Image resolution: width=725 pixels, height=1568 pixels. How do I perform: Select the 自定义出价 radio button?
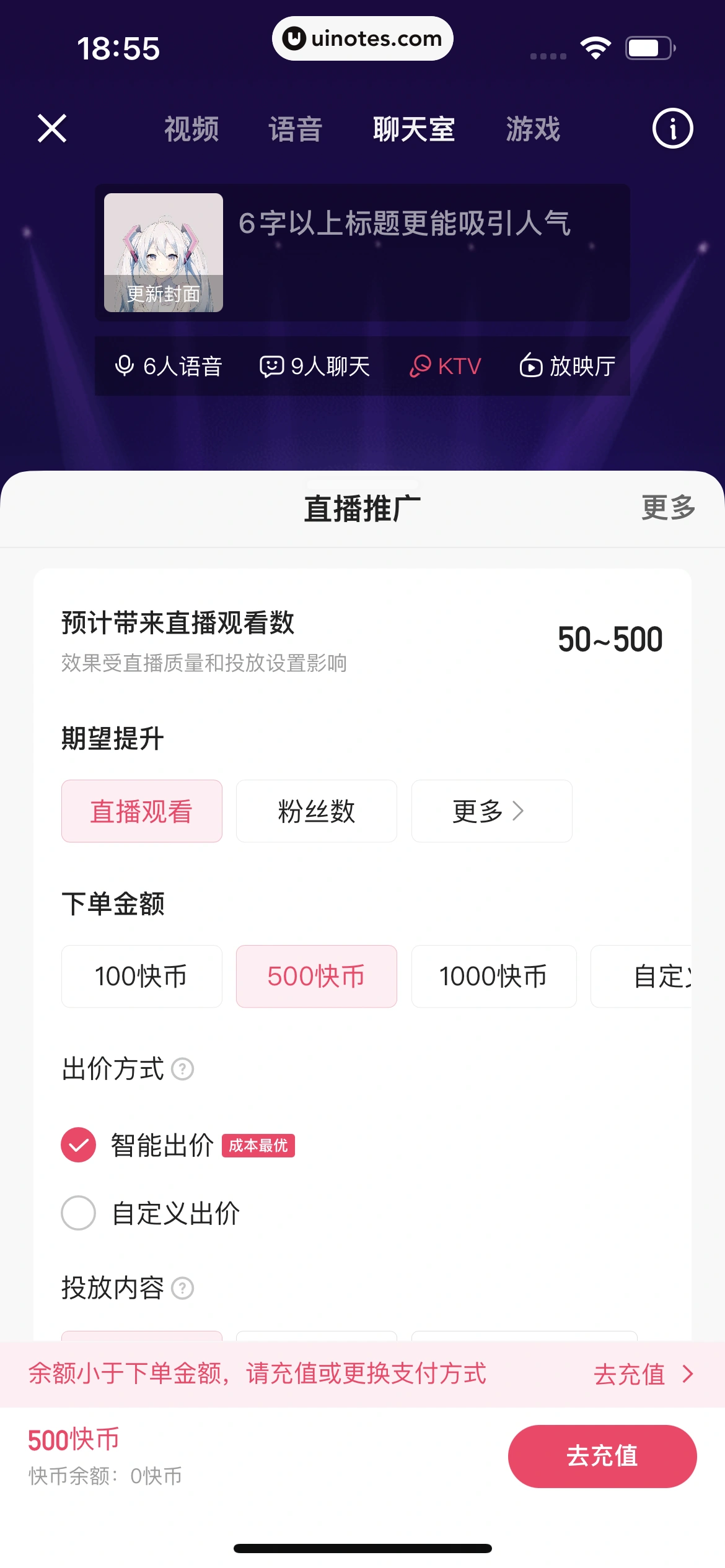click(x=79, y=1213)
